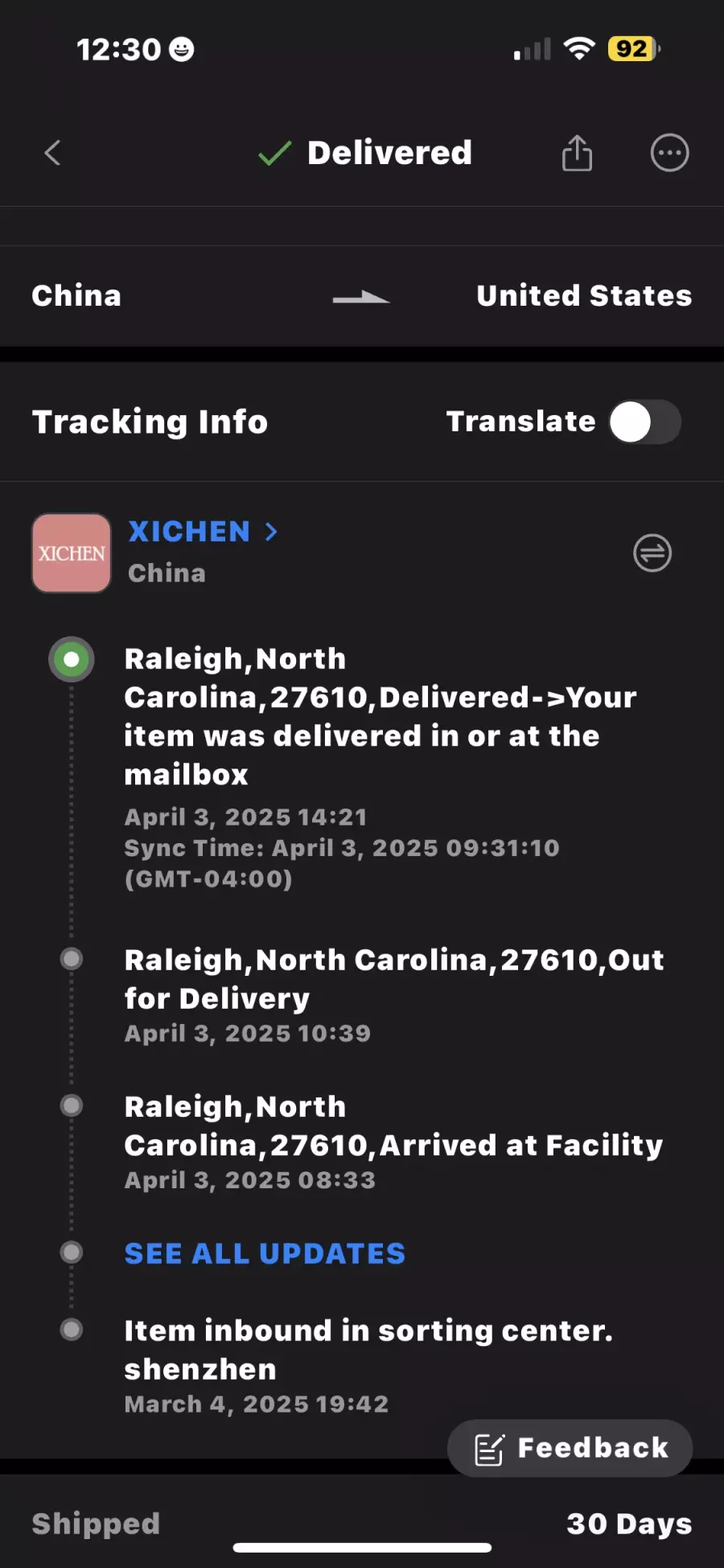
Task: Open the Feedback button
Action: click(570, 1447)
